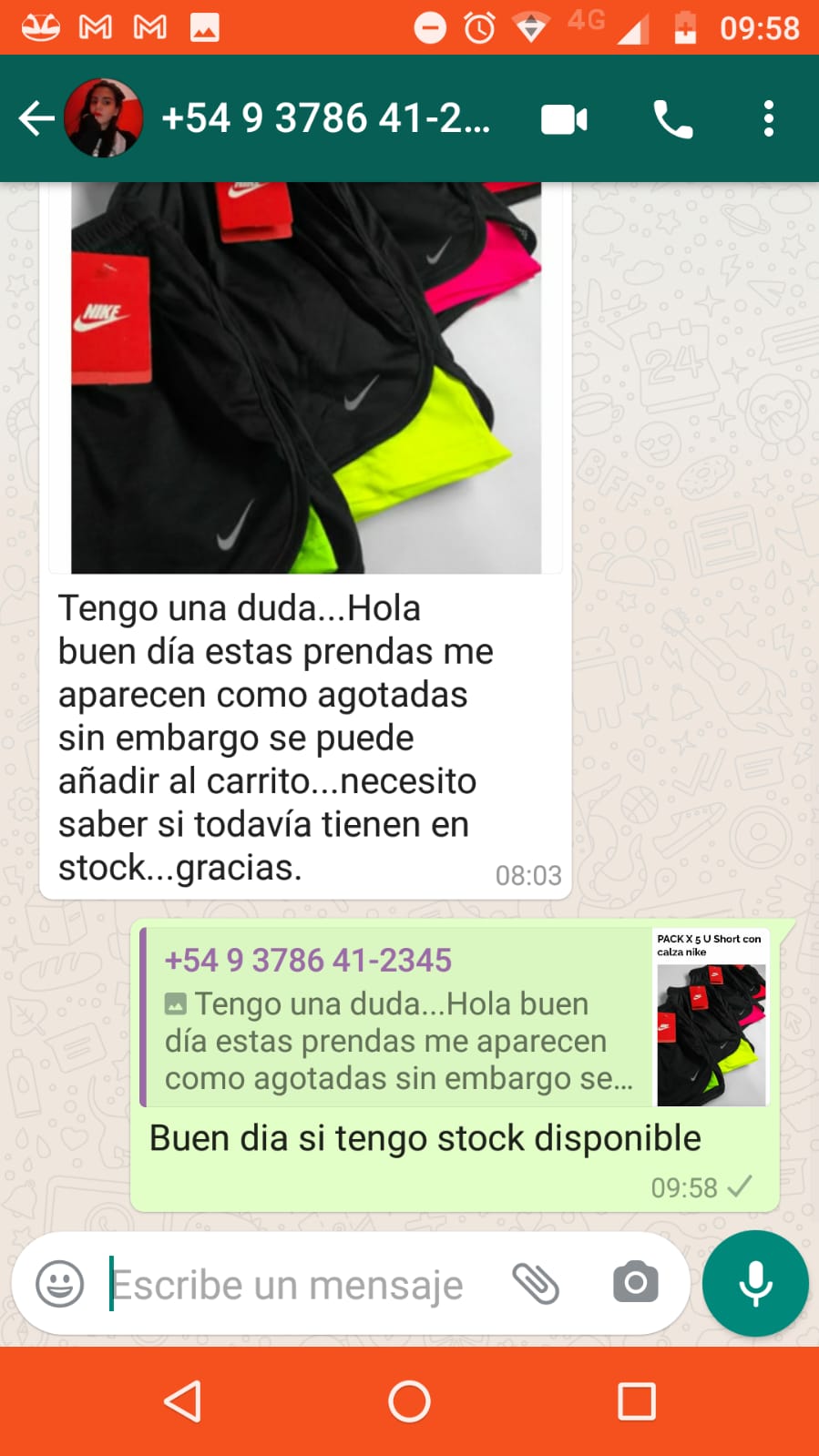Screen dimensions: 819x1456
Task: Record a voice message
Action: [x=755, y=1283]
